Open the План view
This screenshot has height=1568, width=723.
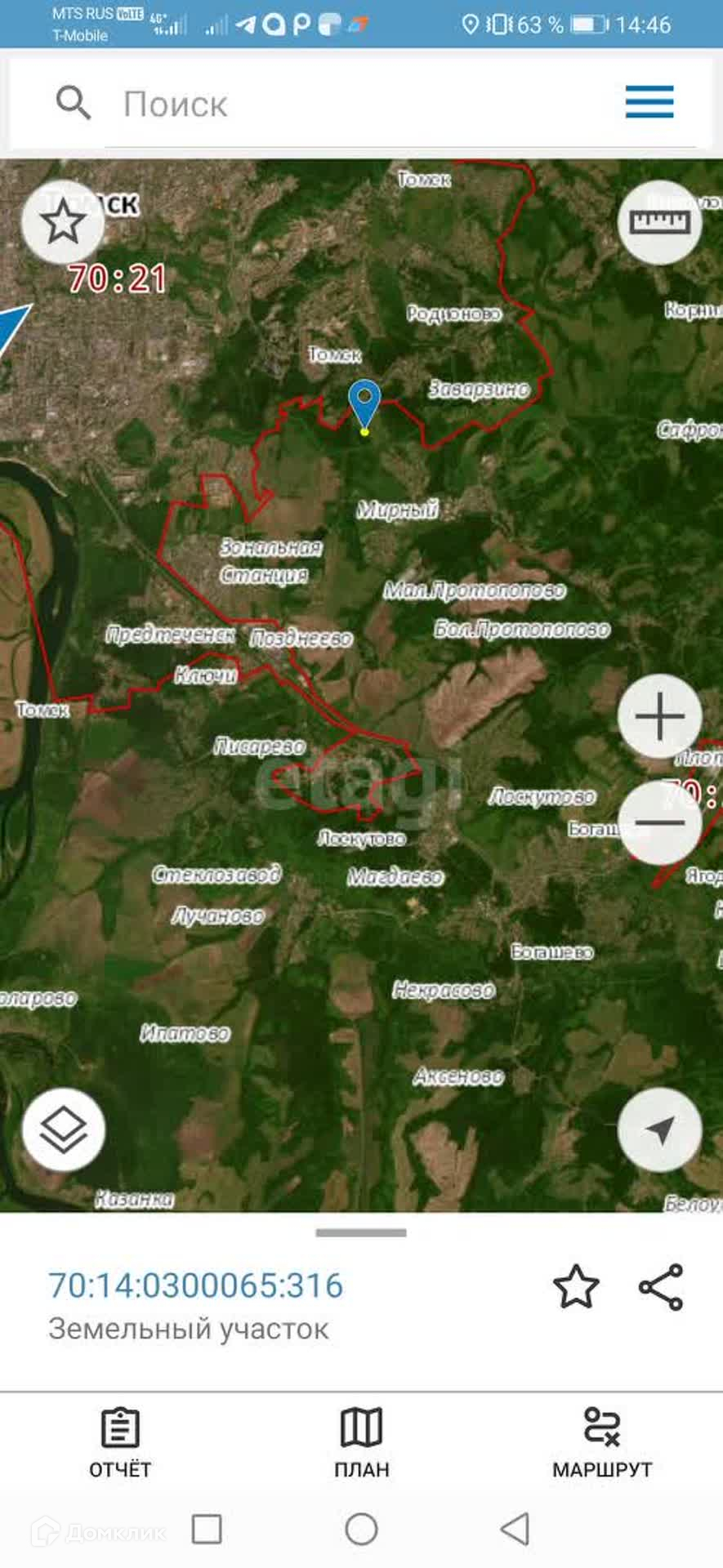pyautogui.click(x=361, y=1442)
